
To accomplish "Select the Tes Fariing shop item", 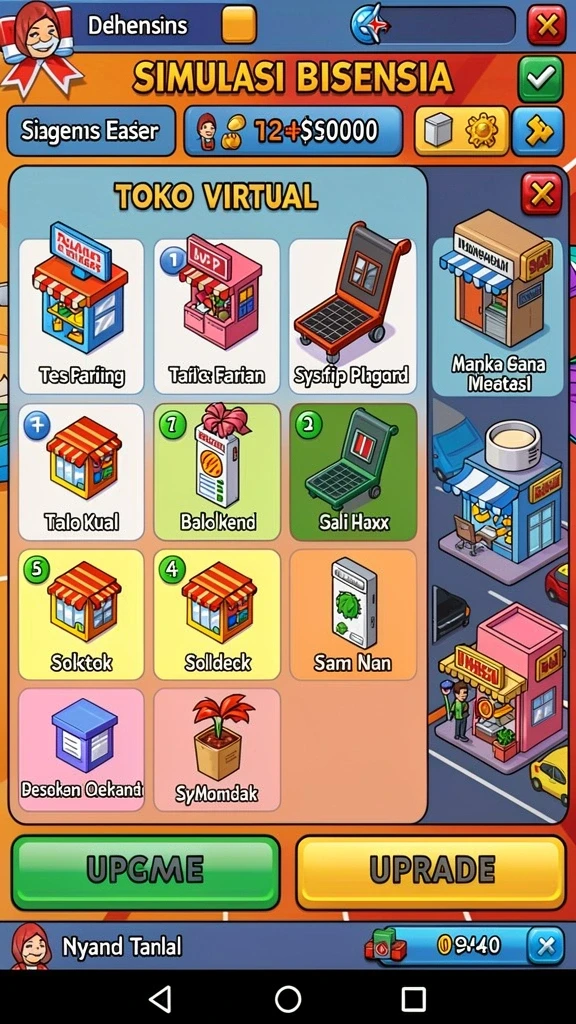I will coord(81,316).
